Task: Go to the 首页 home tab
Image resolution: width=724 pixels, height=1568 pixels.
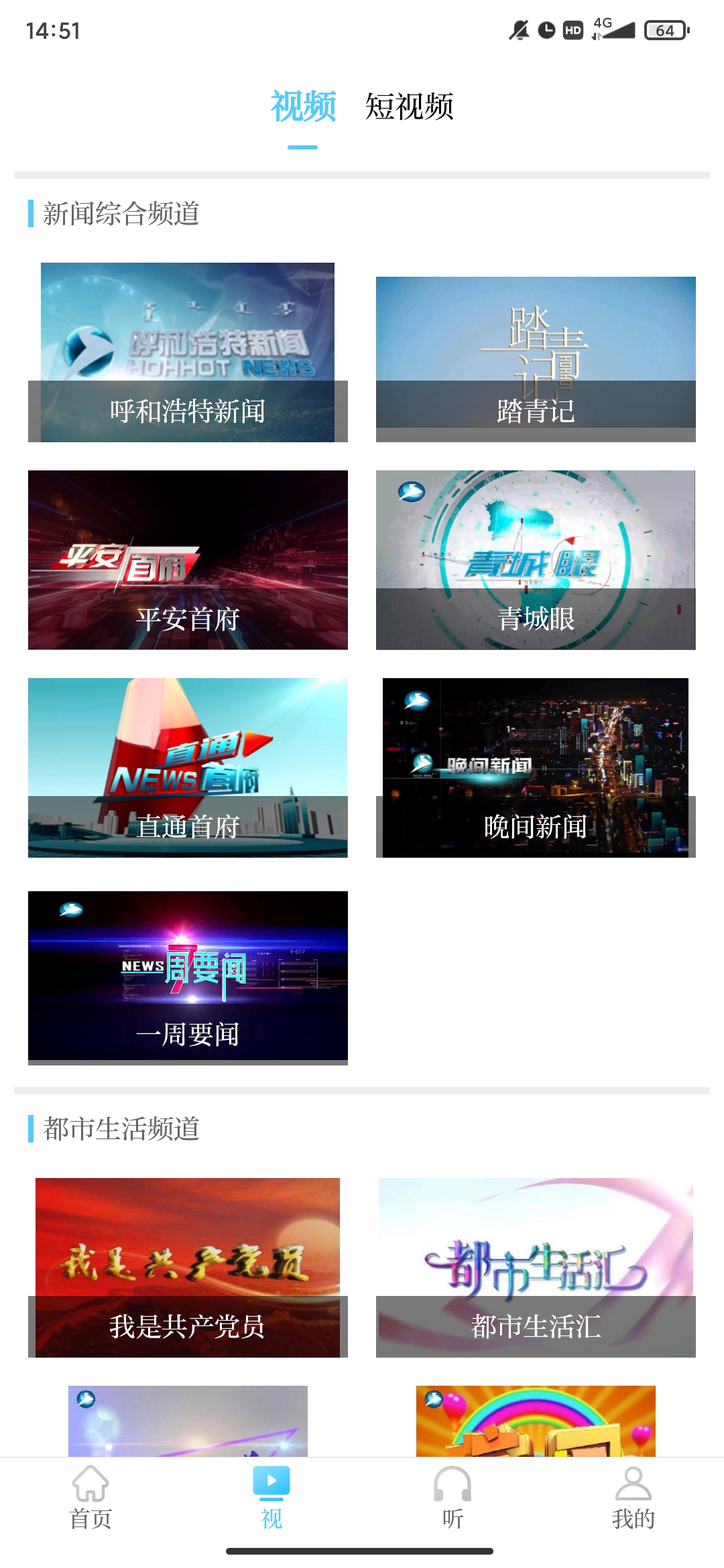Action: click(90, 1497)
